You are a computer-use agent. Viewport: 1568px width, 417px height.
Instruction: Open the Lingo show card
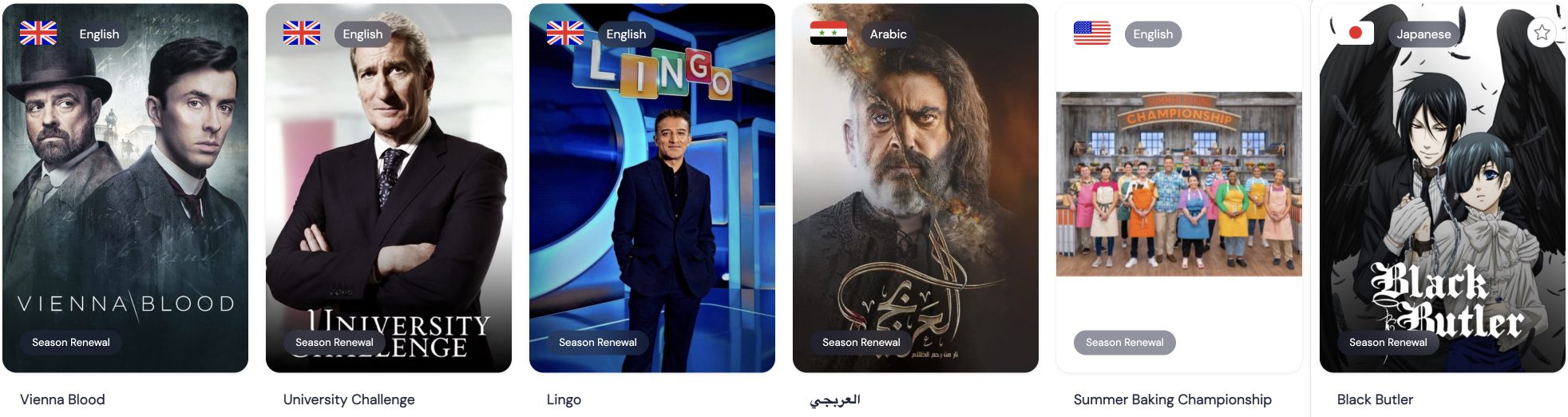(652, 188)
